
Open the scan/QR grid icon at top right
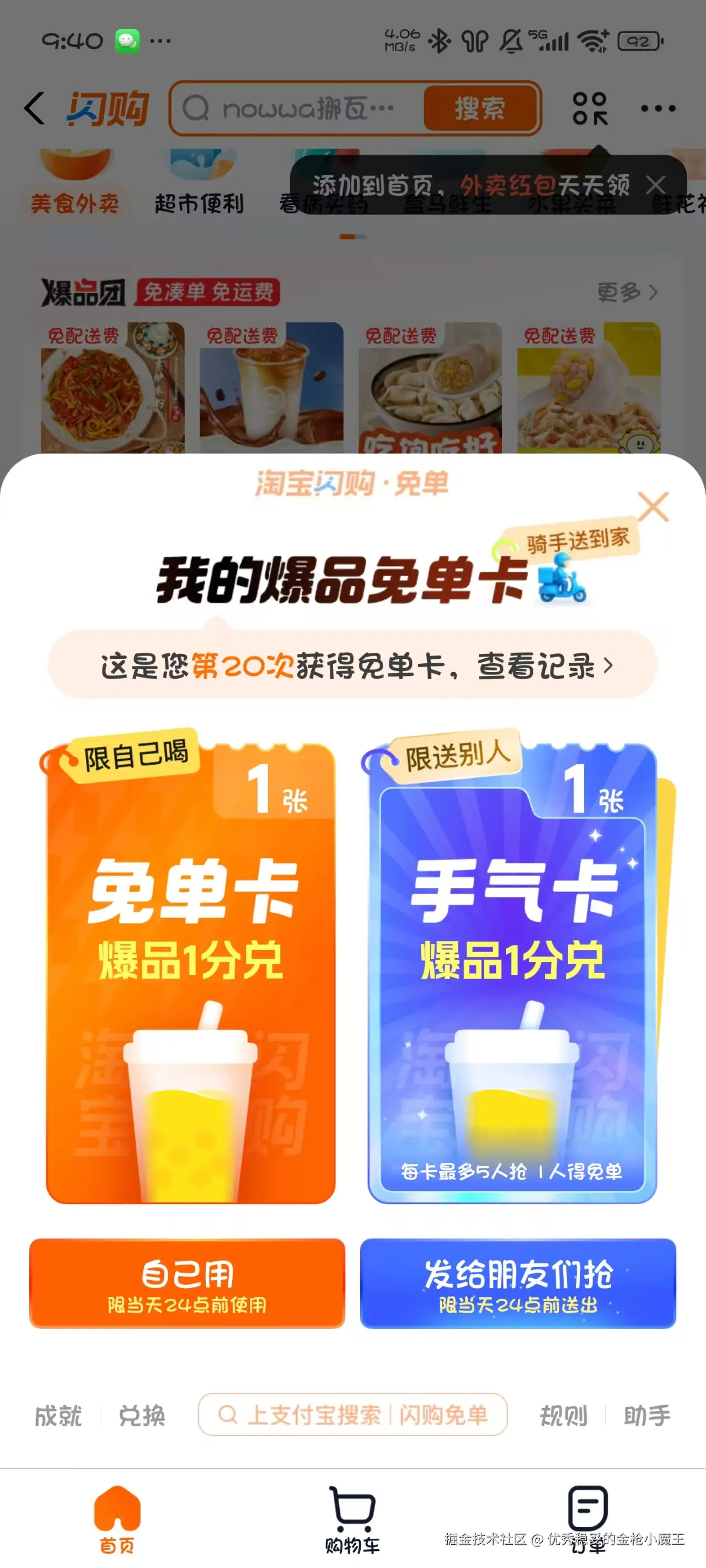point(589,108)
